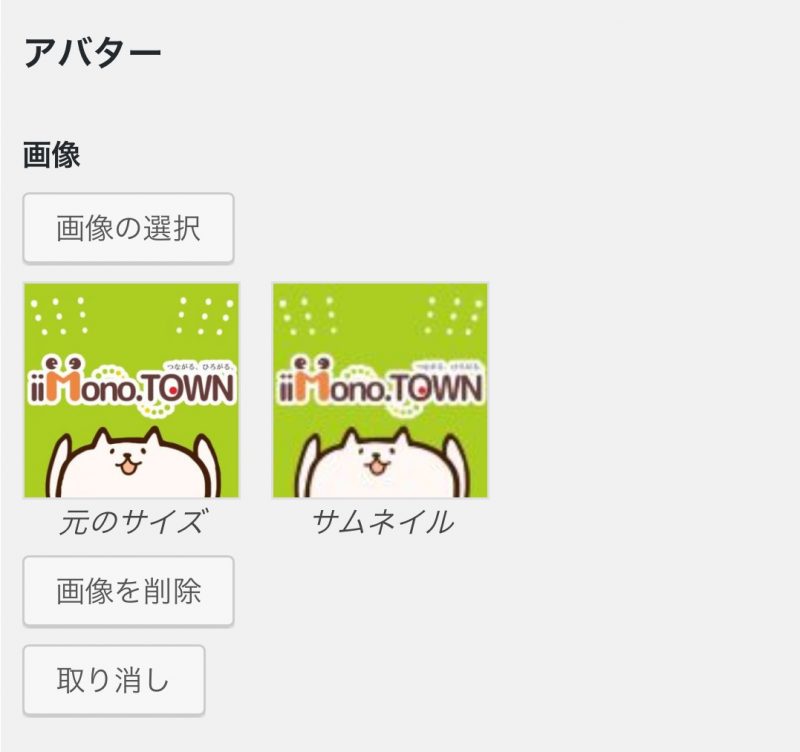Tap the 画像の選択 button
This screenshot has height=752, width=800.
128,228
